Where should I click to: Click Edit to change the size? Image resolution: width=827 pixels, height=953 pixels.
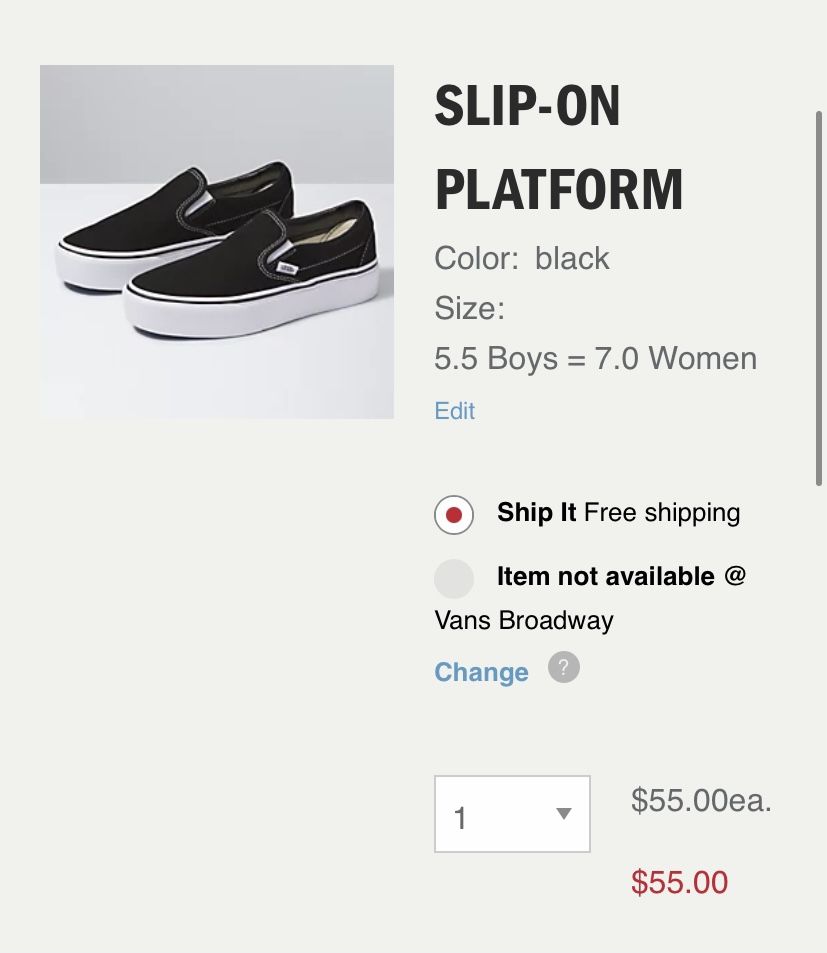[454, 410]
